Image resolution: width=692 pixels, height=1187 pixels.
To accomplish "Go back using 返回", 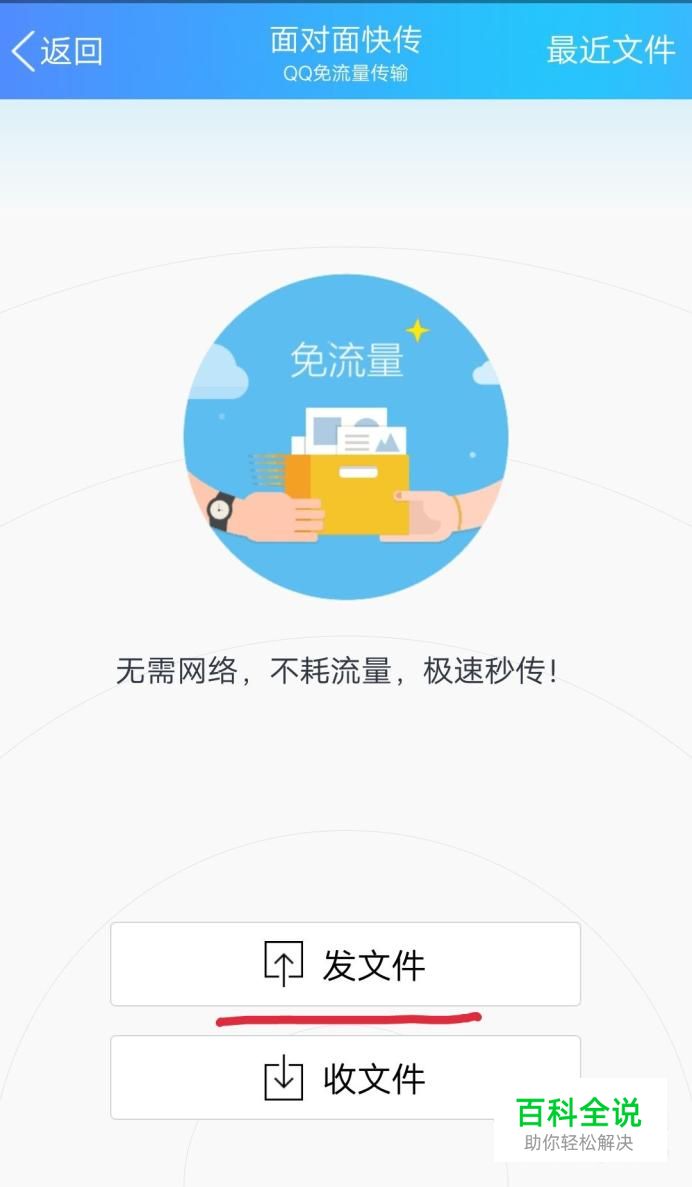I will coord(57,51).
